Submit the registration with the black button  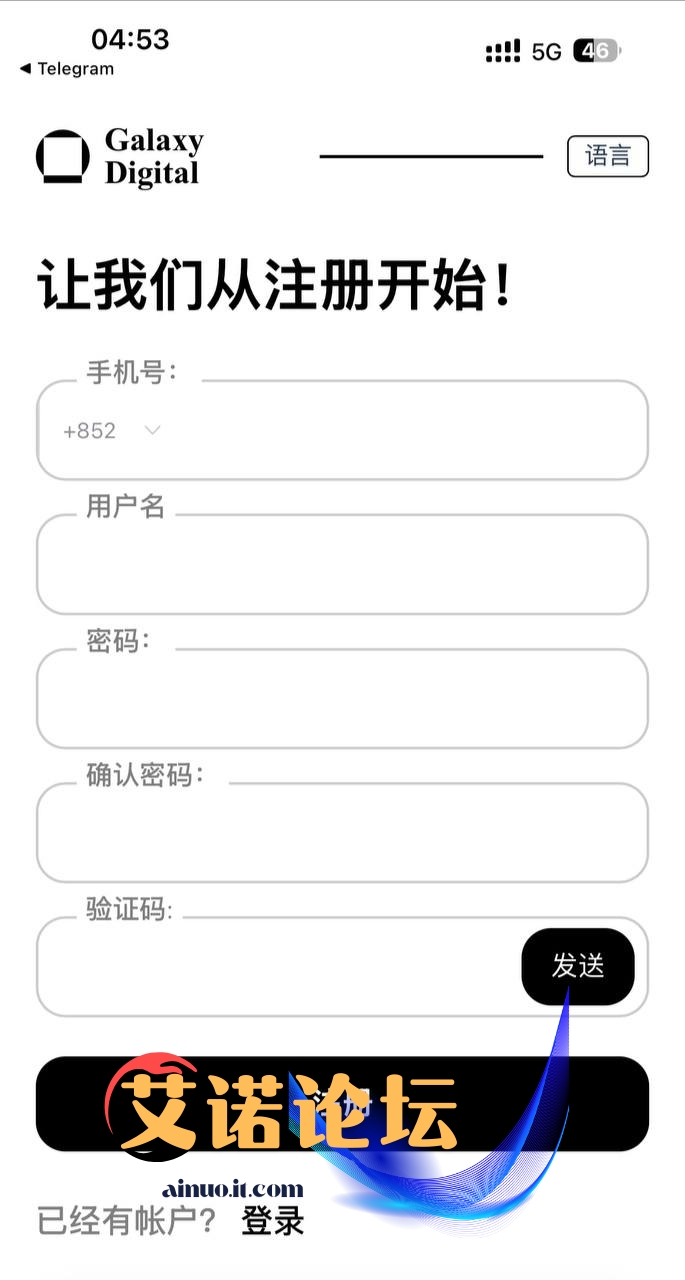click(342, 1104)
